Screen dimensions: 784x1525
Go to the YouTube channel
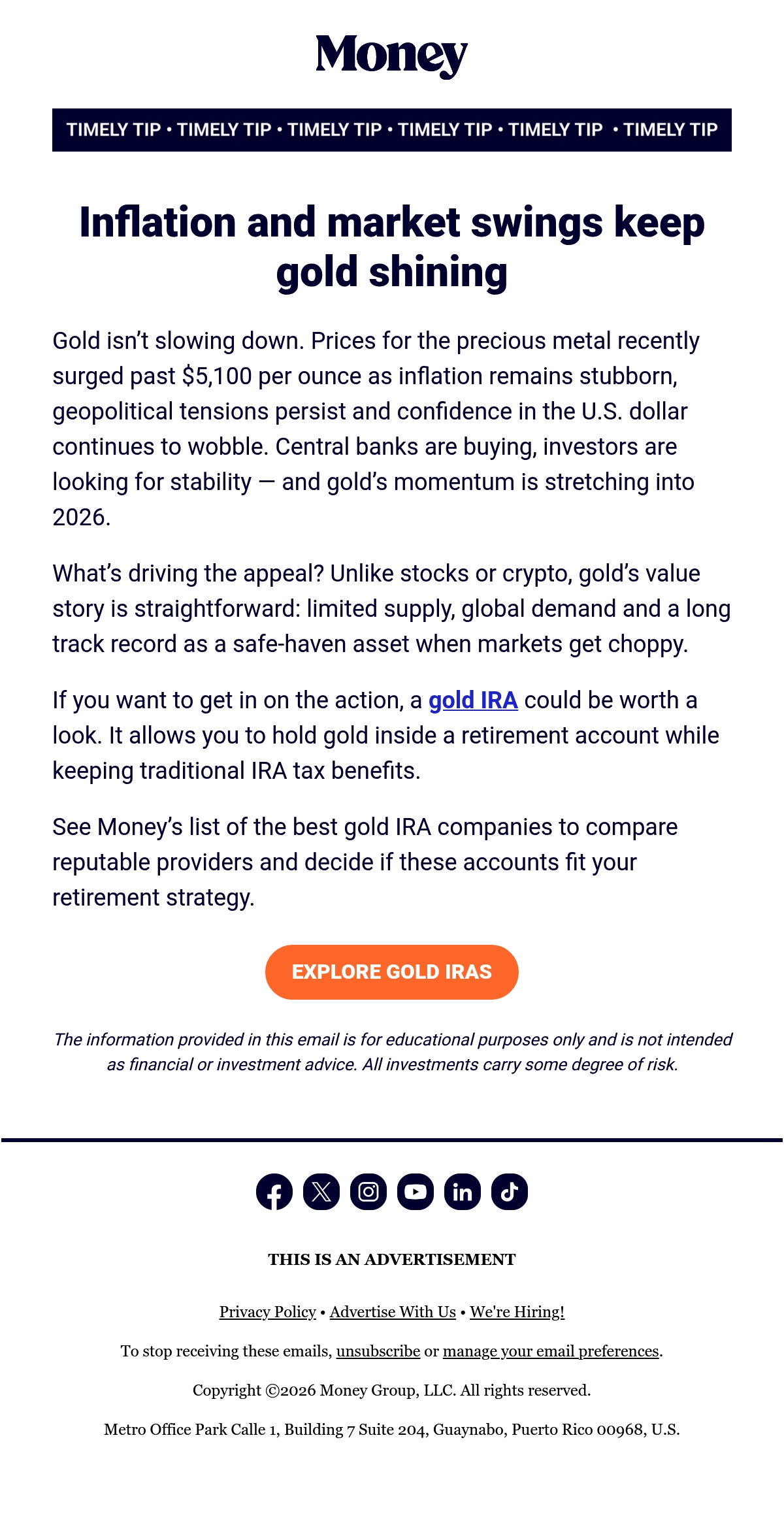416,1192
